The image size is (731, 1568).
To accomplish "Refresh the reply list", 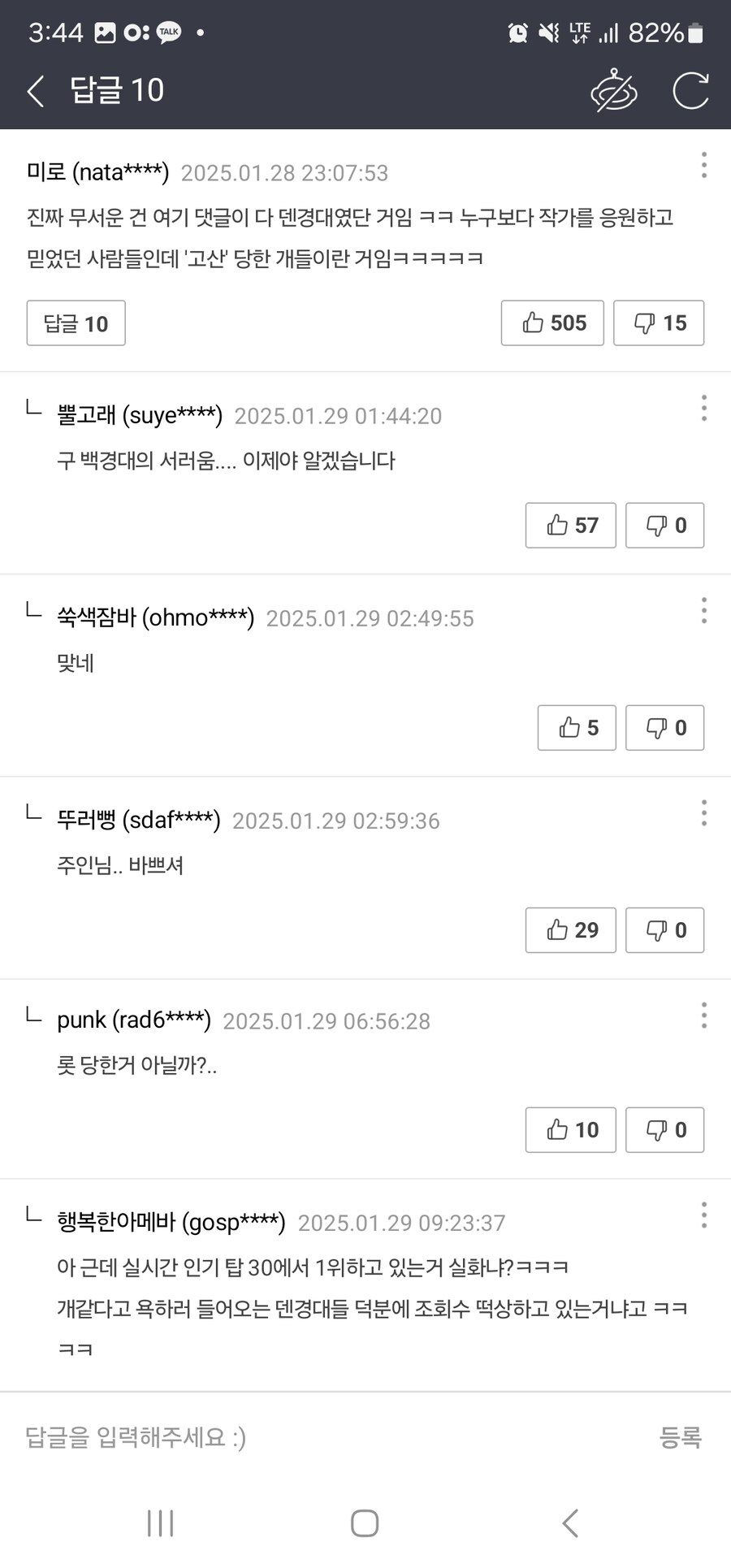I will point(691,91).
